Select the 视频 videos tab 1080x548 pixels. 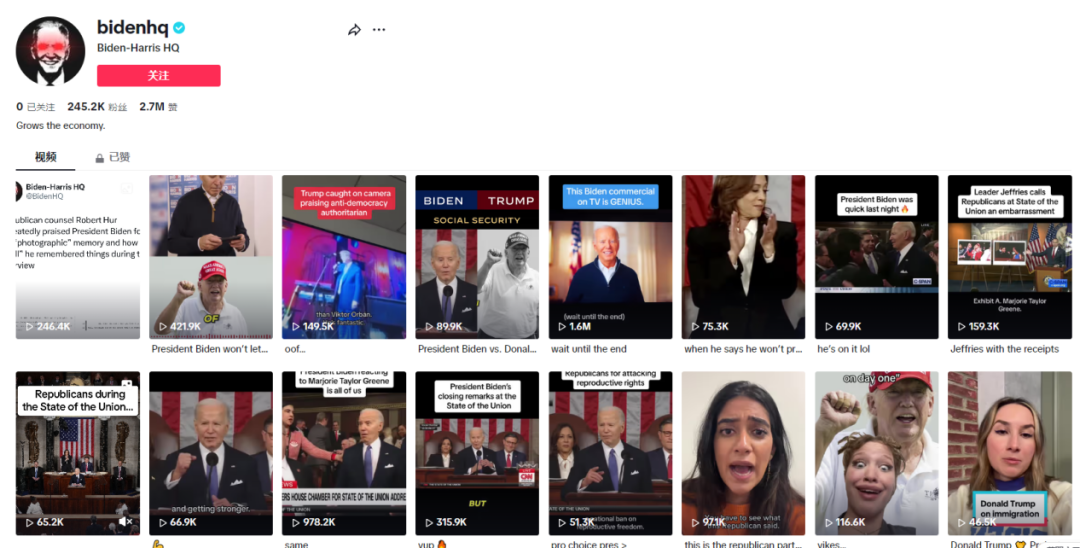tap(46, 157)
